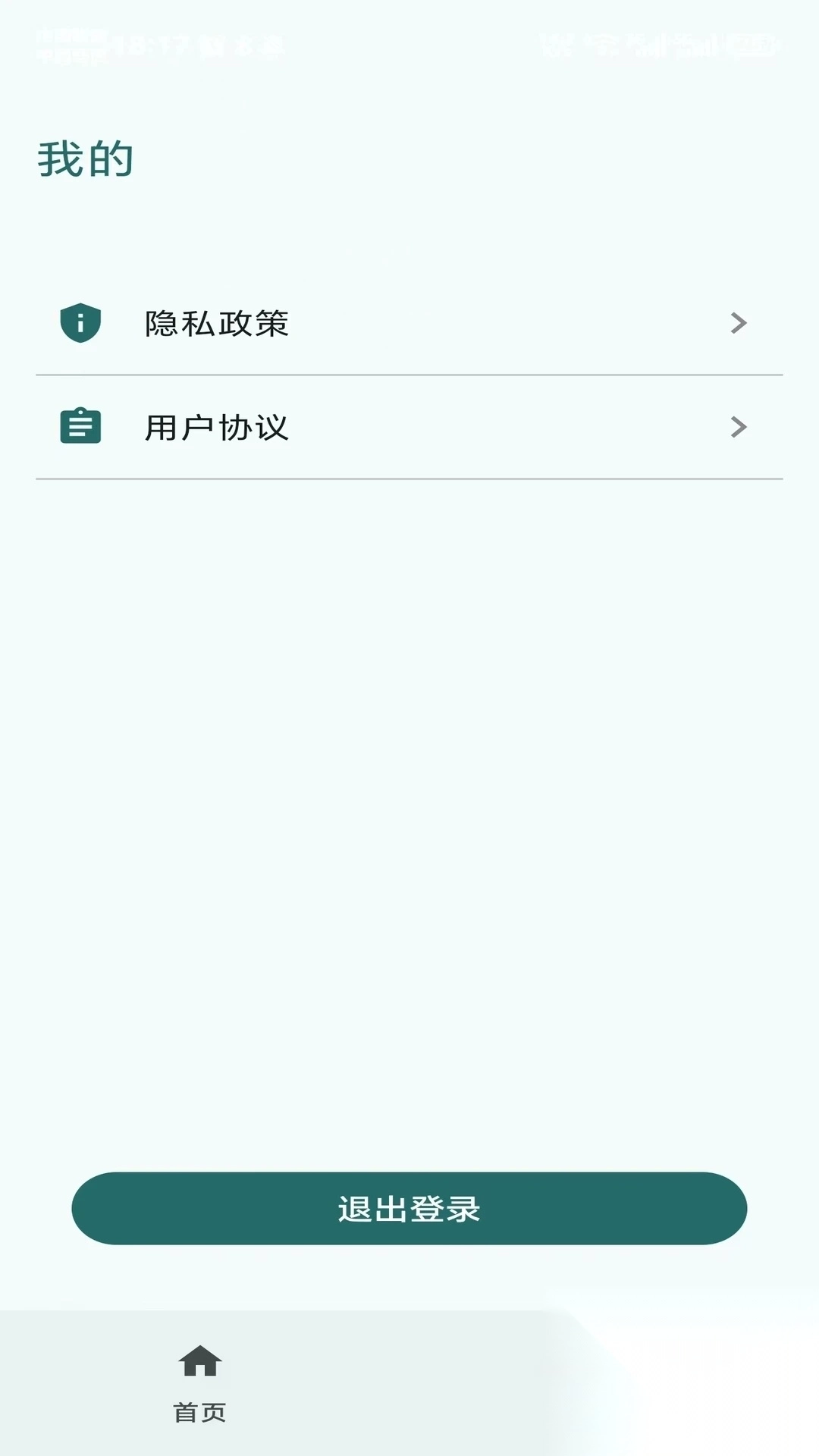
Task: Open the 隐私政策 privacy policy link
Action: pyautogui.click(x=217, y=323)
